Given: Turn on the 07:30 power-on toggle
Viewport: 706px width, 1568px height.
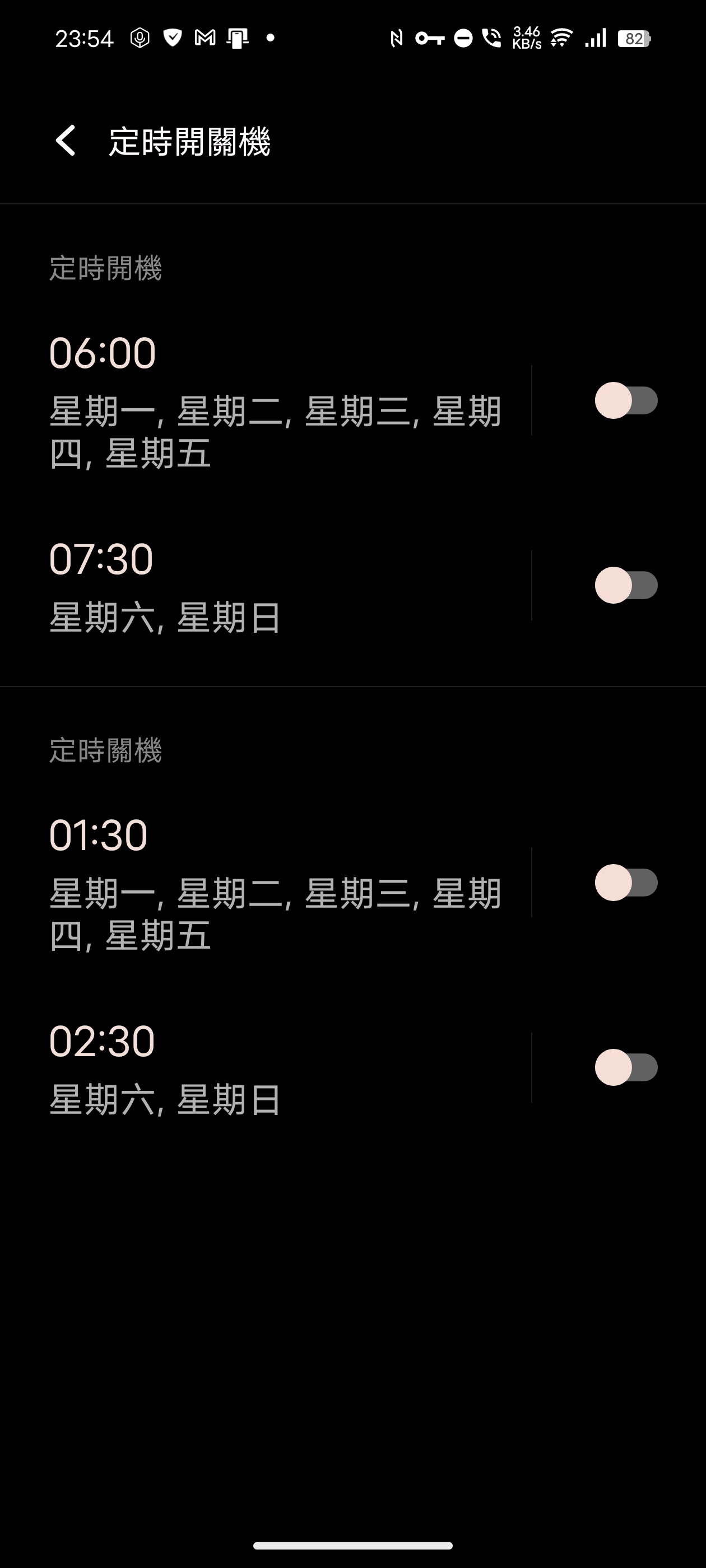Looking at the screenshot, I should 625,586.
